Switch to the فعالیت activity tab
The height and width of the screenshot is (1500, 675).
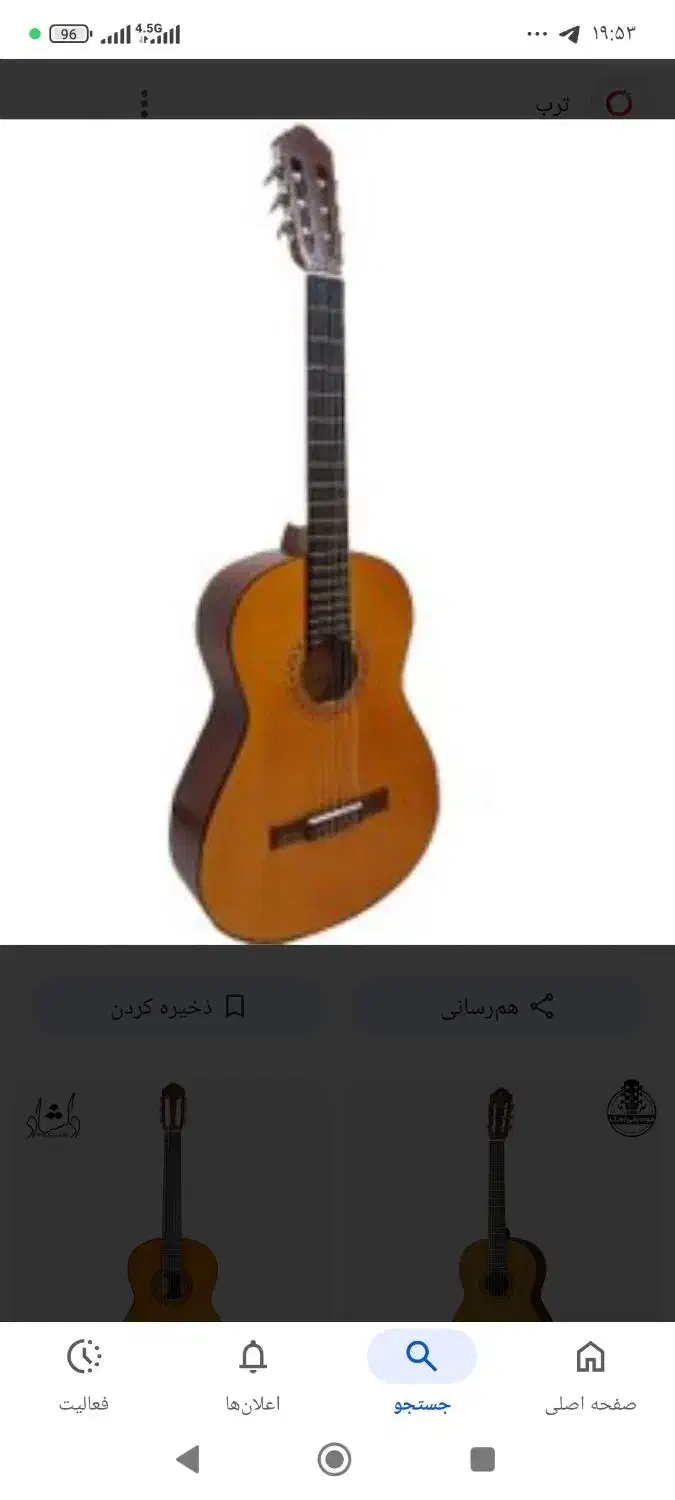click(x=84, y=1375)
